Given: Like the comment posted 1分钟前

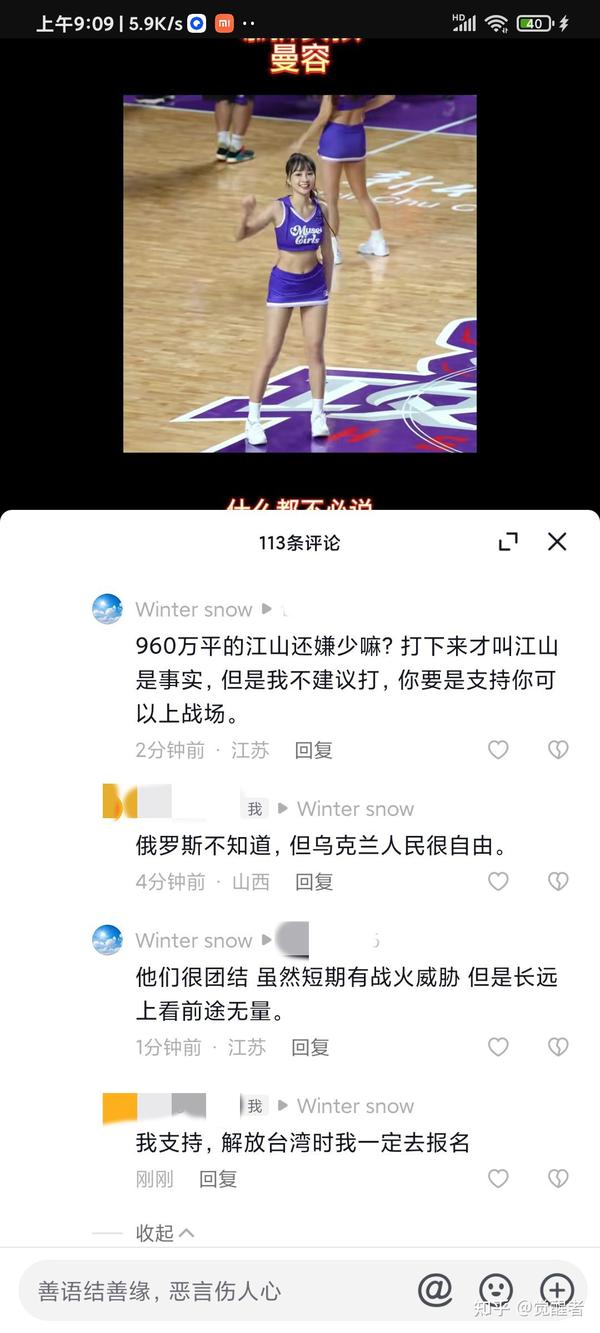Looking at the screenshot, I should (498, 1048).
